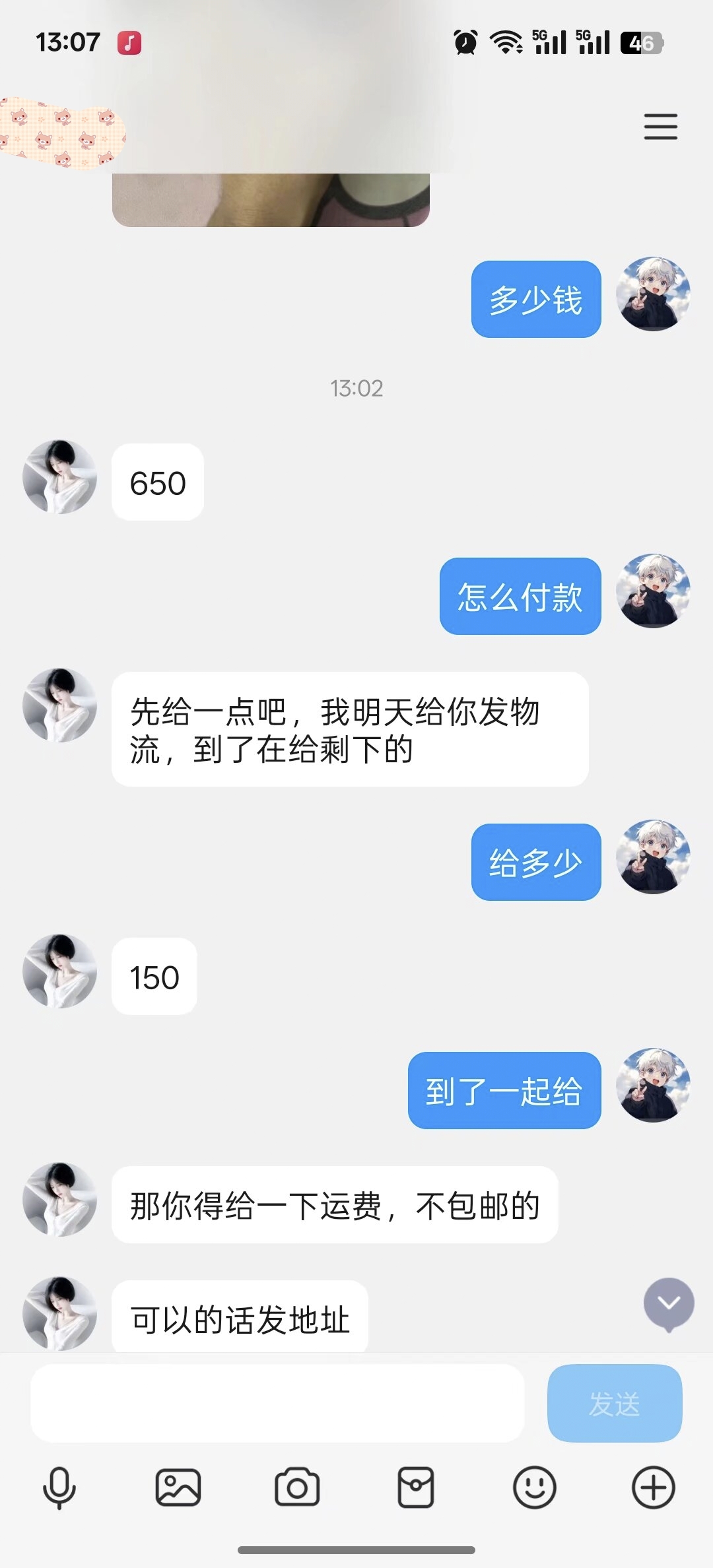Open more options with the plus icon
Image resolution: width=713 pixels, height=1568 pixels.
click(x=654, y=1487)
